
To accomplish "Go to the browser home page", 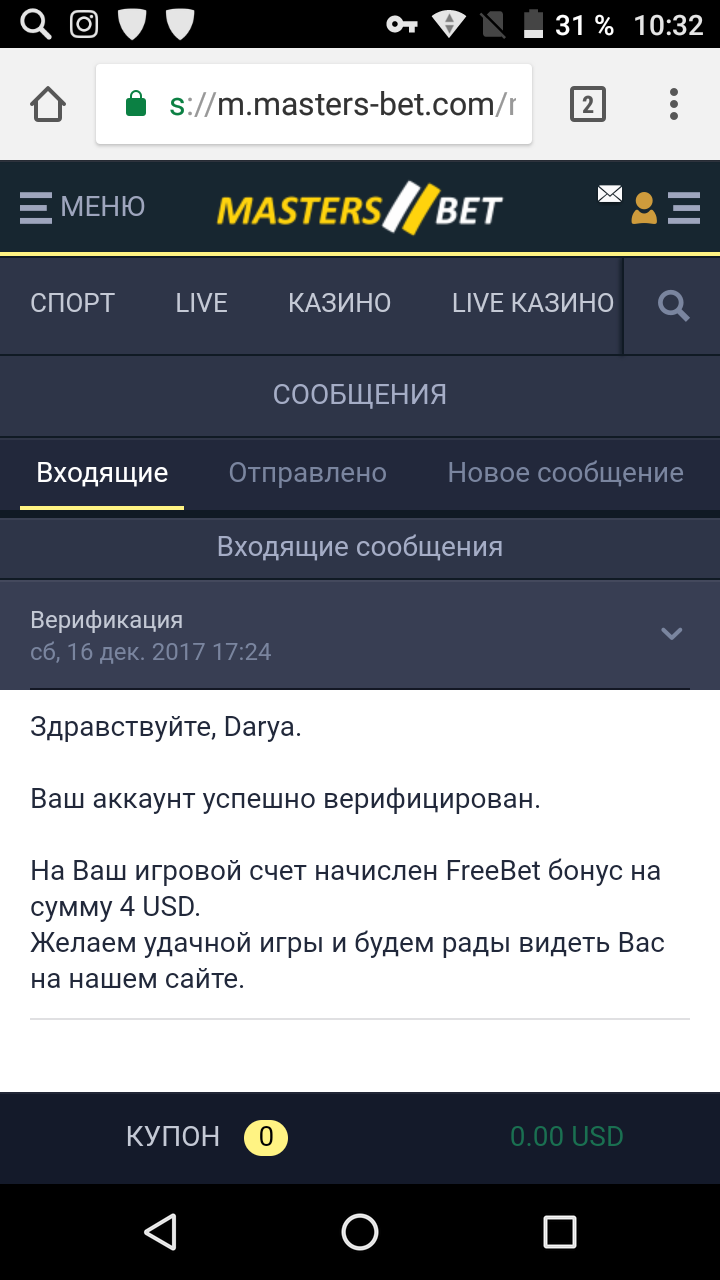I will 48,104.
